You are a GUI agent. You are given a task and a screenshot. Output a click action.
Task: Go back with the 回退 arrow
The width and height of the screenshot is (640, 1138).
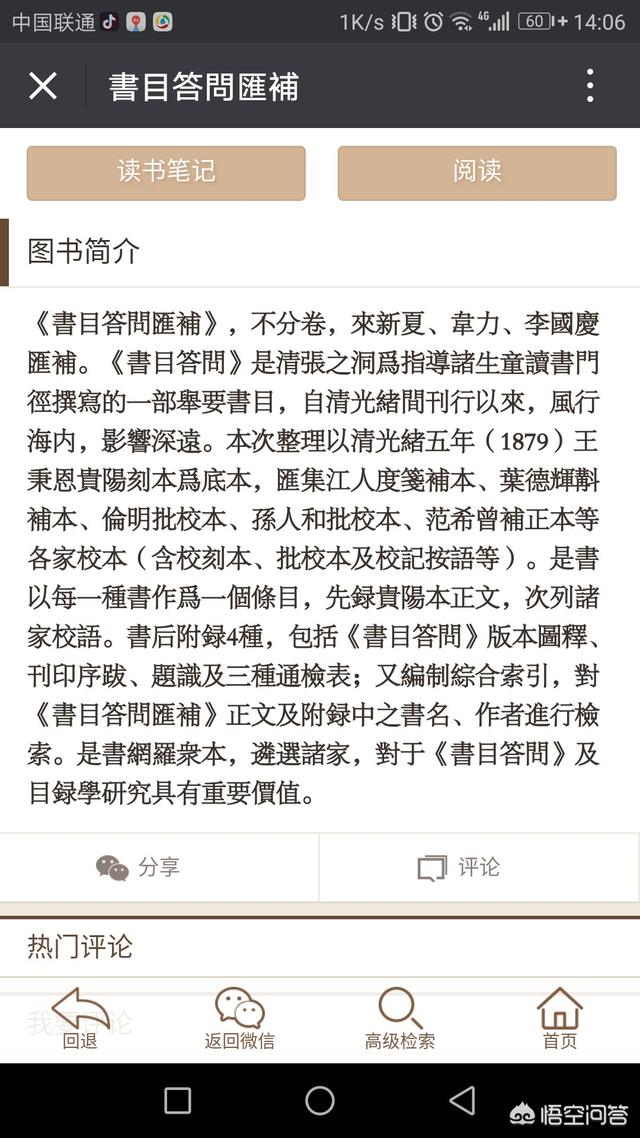80,1019
